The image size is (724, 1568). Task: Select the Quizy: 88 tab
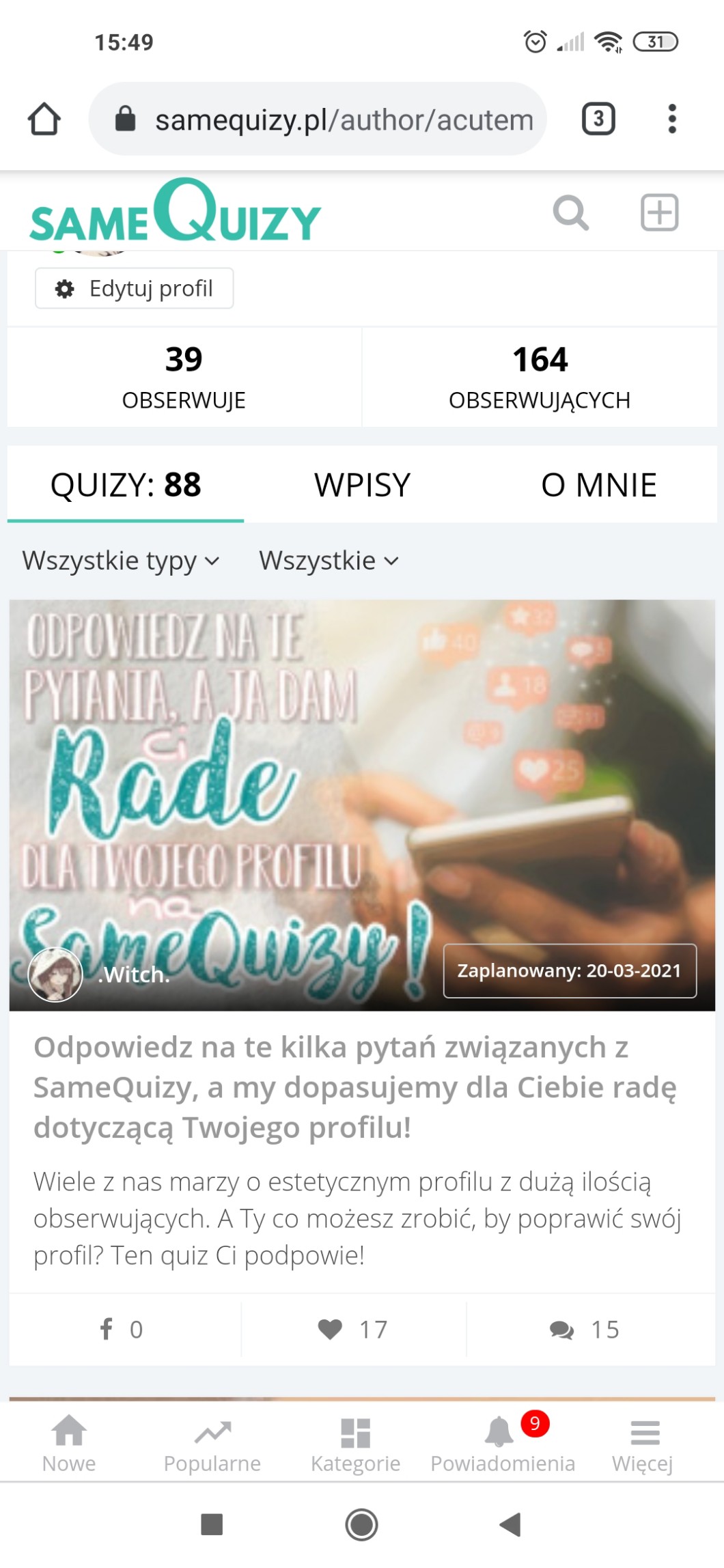[x=126, y=485]
